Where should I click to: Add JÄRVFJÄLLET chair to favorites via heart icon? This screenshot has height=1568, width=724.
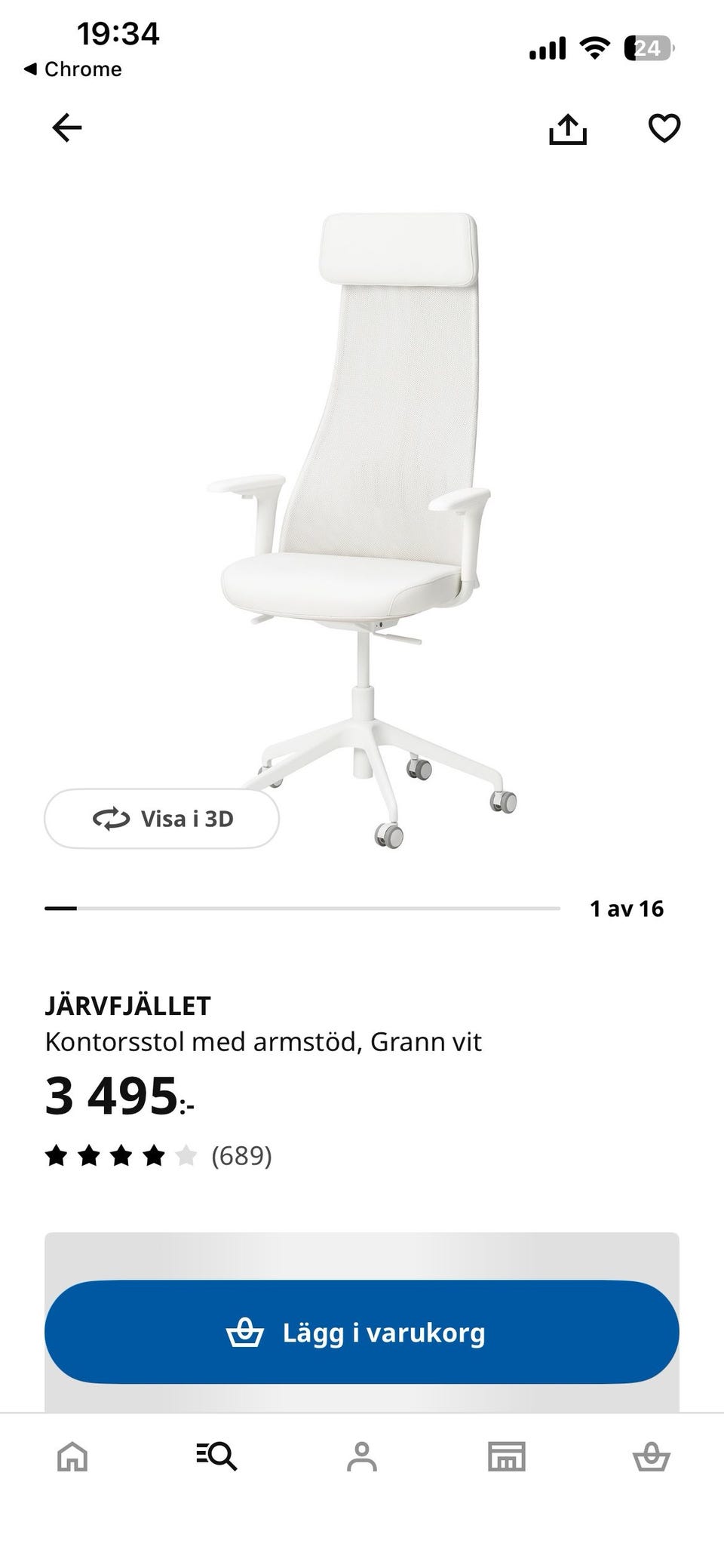pyautogui.click(x=664, y=130)
